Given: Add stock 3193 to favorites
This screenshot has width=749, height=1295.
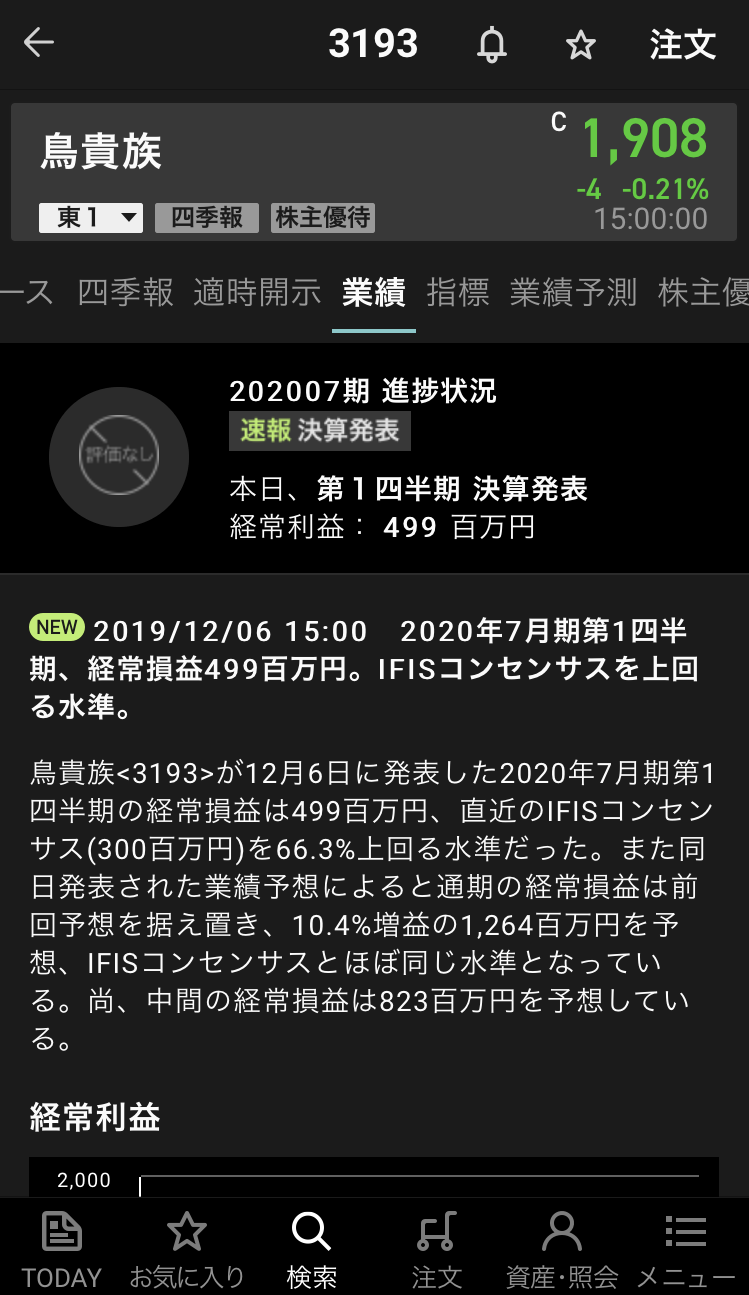Looking at the screenshot, I should tap(580, 45).
